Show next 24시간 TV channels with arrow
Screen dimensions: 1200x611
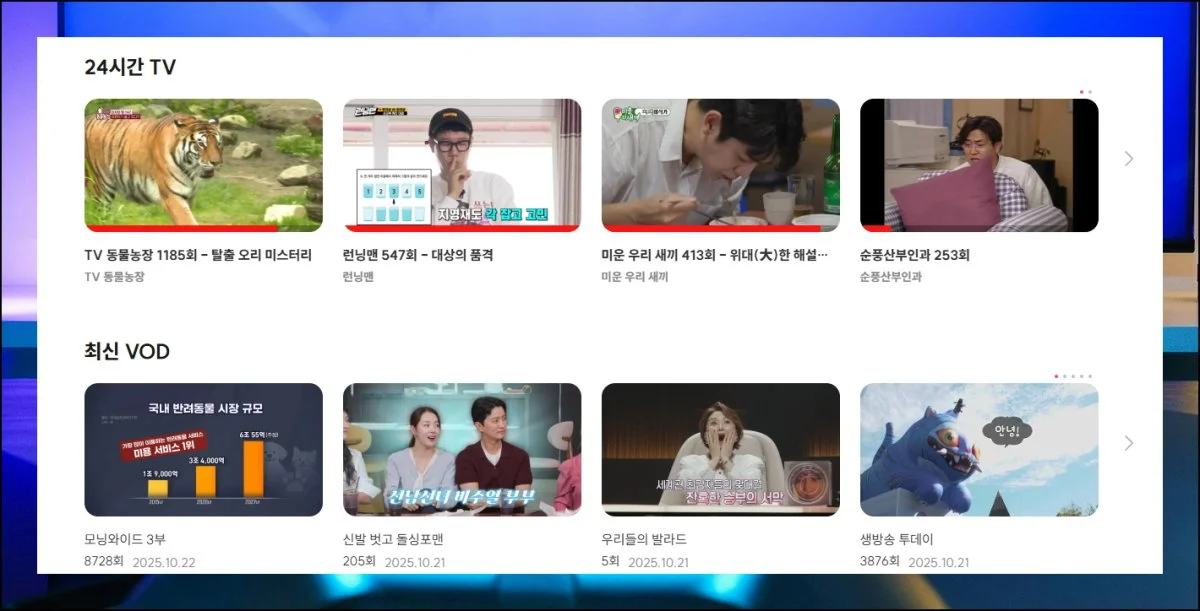pos(1129,158)
